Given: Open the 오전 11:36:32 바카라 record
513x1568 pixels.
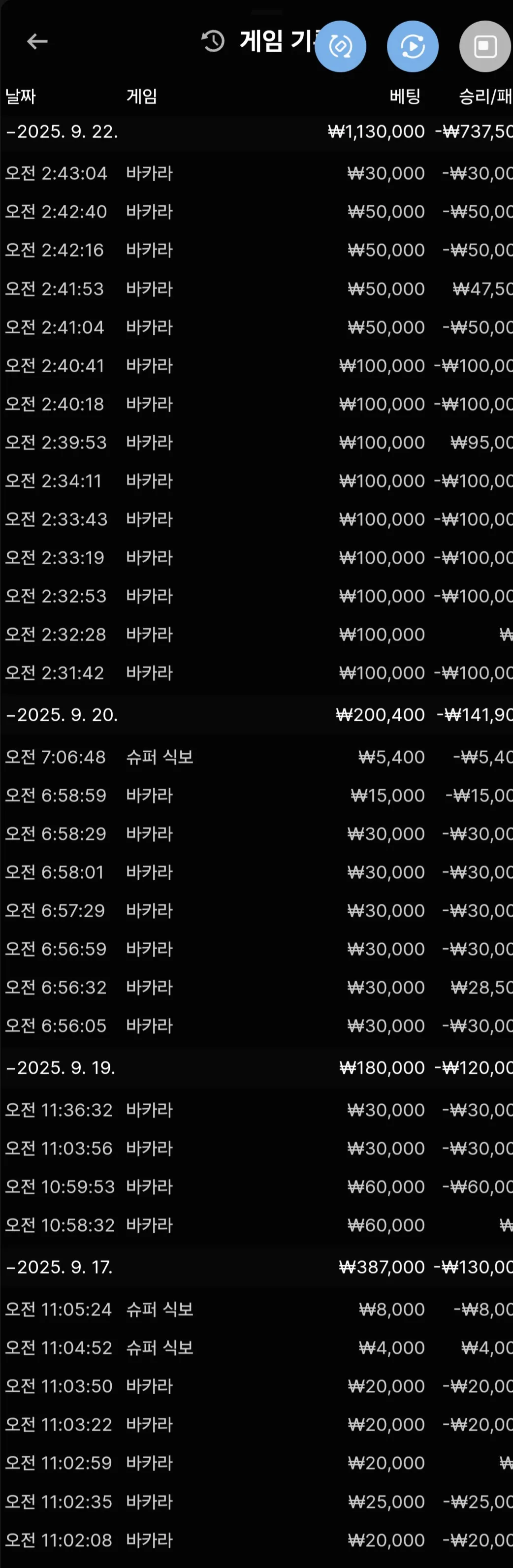Looking at the screenshot, I should (x=256, y=1110).
